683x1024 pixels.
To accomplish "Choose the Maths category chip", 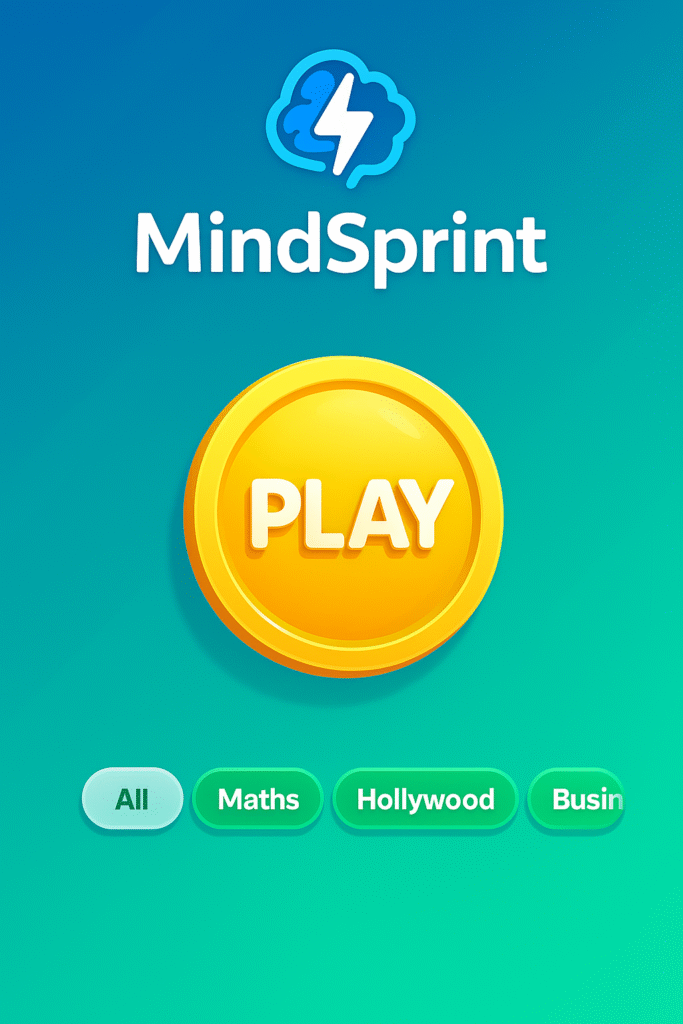I will click(258, 799).
